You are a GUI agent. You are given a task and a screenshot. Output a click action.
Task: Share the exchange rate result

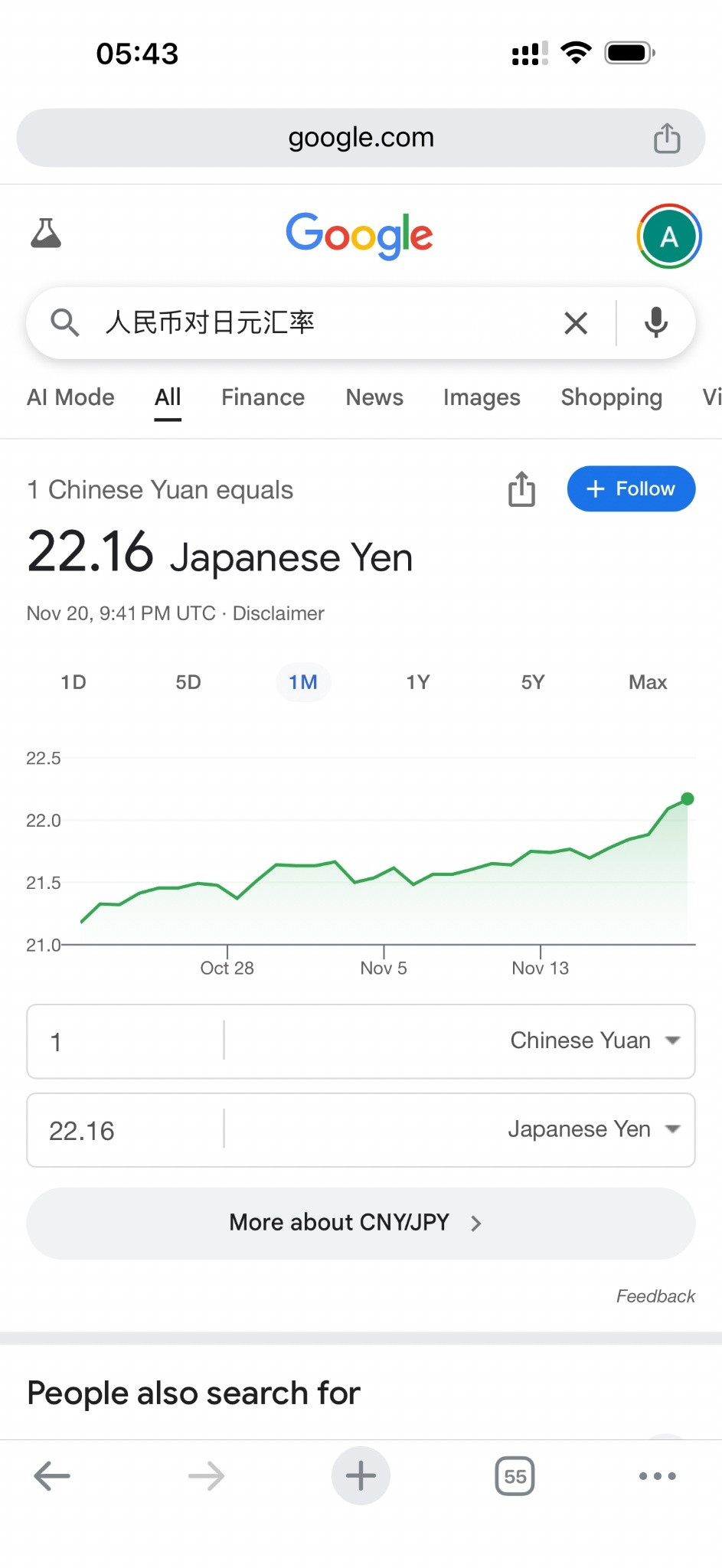pyautogui.click(x=521, y=489)
